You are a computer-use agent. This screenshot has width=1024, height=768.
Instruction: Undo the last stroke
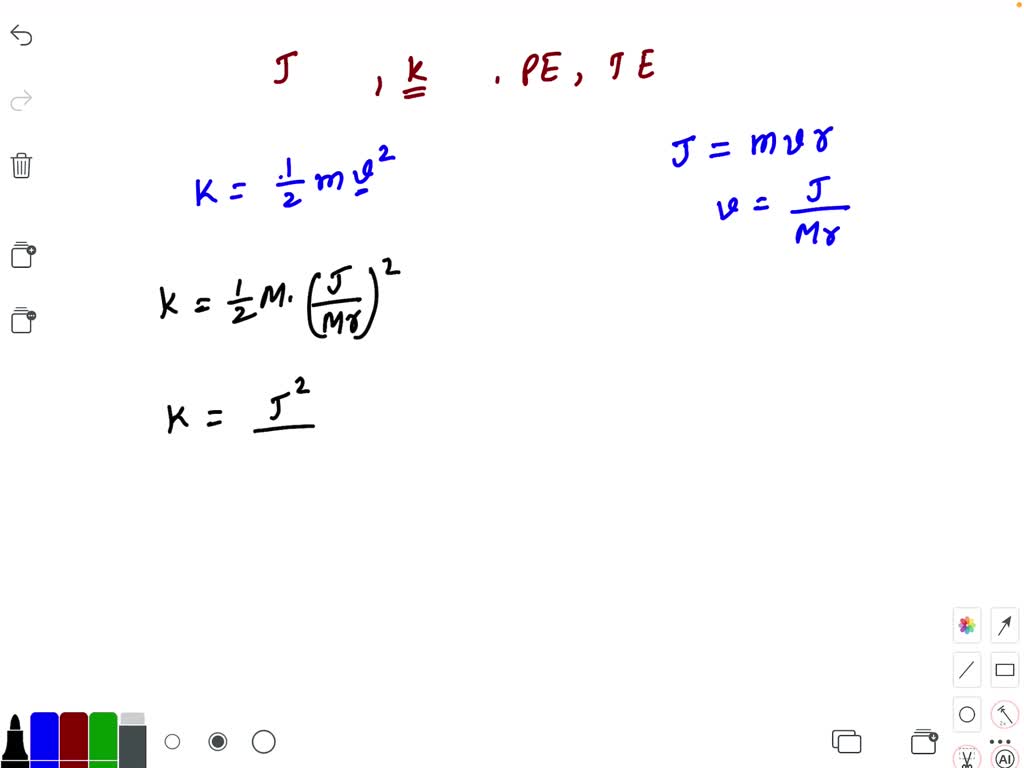click(x=21, y=37)
